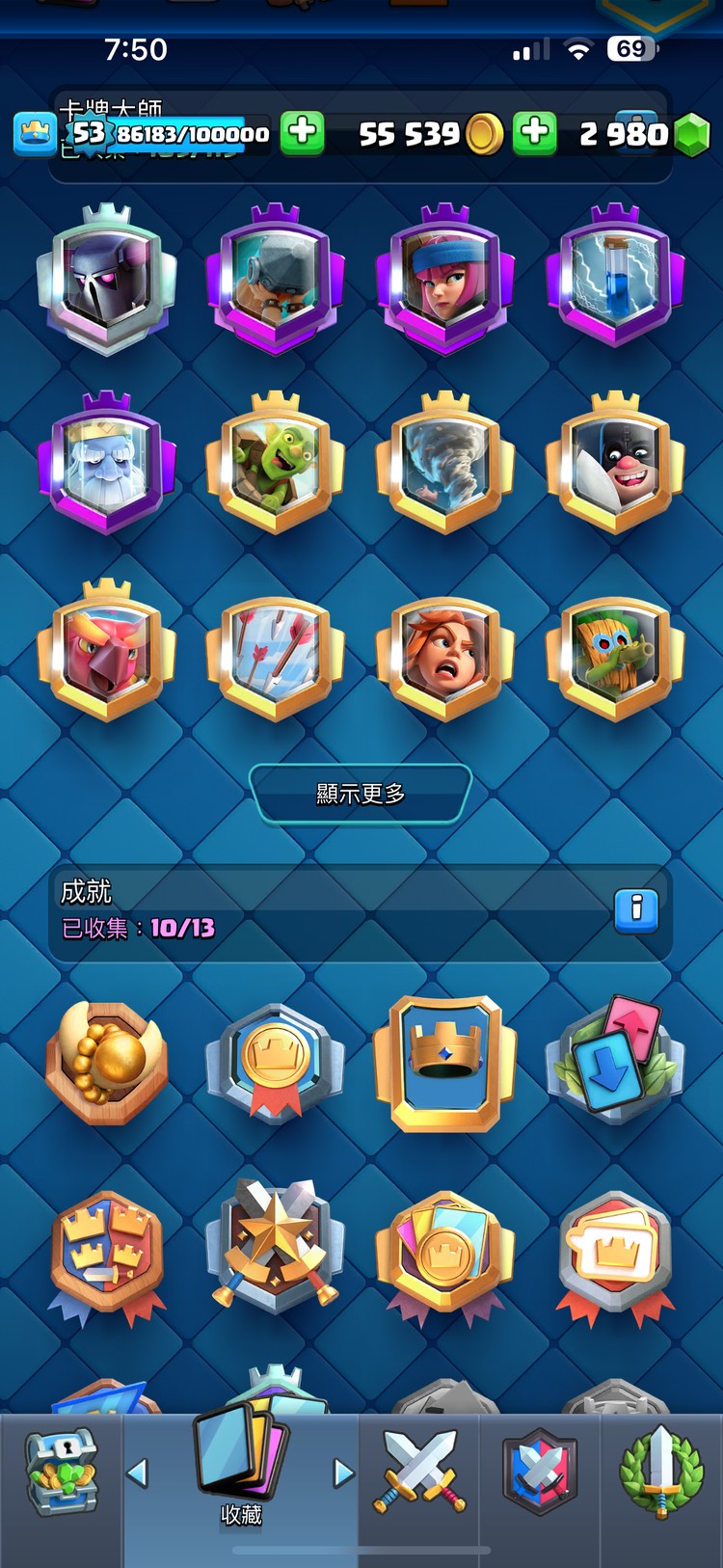This screenshot has width=723, height=1568.
Task: Open the events tab with laurel sword
Action: (660, 1473)
